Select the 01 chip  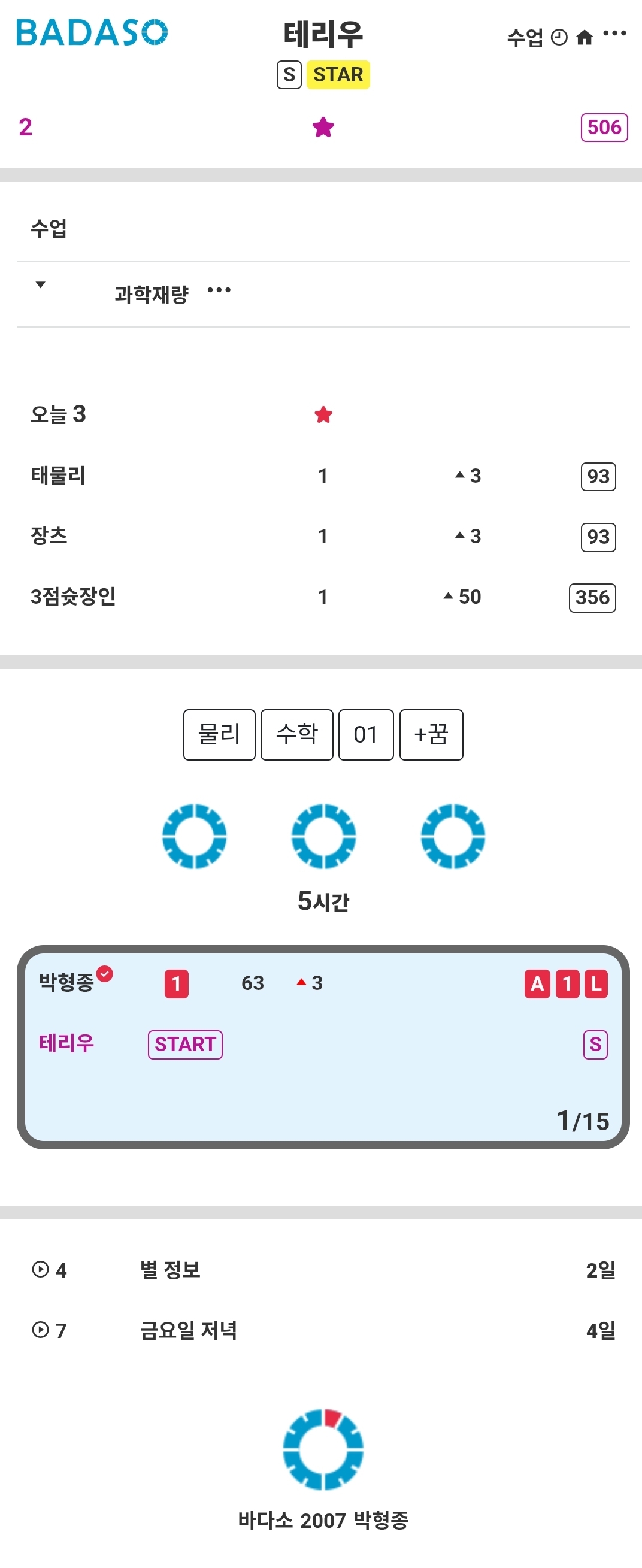pyautogui.click(x=366, y=734)
